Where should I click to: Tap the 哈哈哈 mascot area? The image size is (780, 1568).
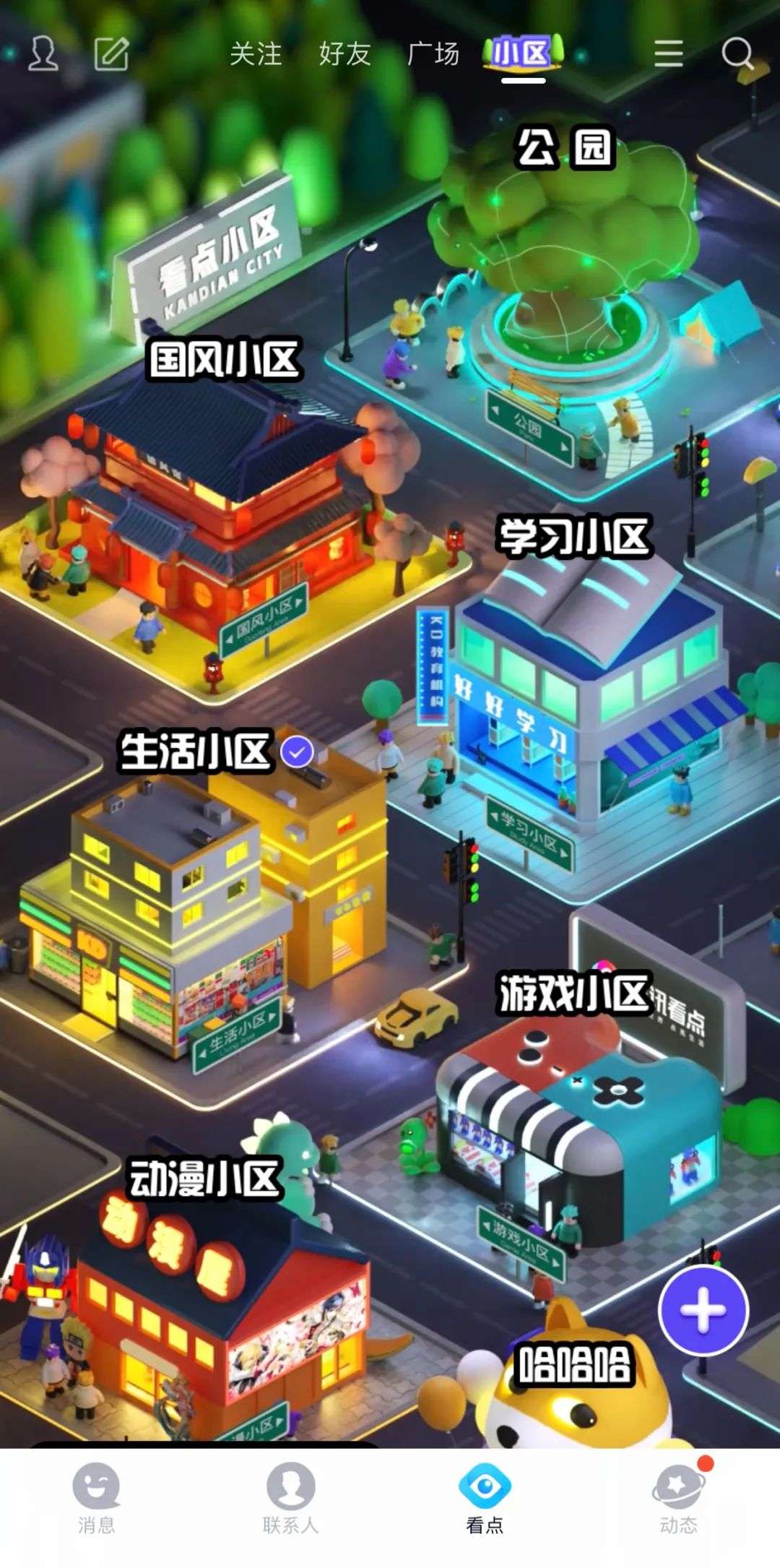[x=575, y=1364]
